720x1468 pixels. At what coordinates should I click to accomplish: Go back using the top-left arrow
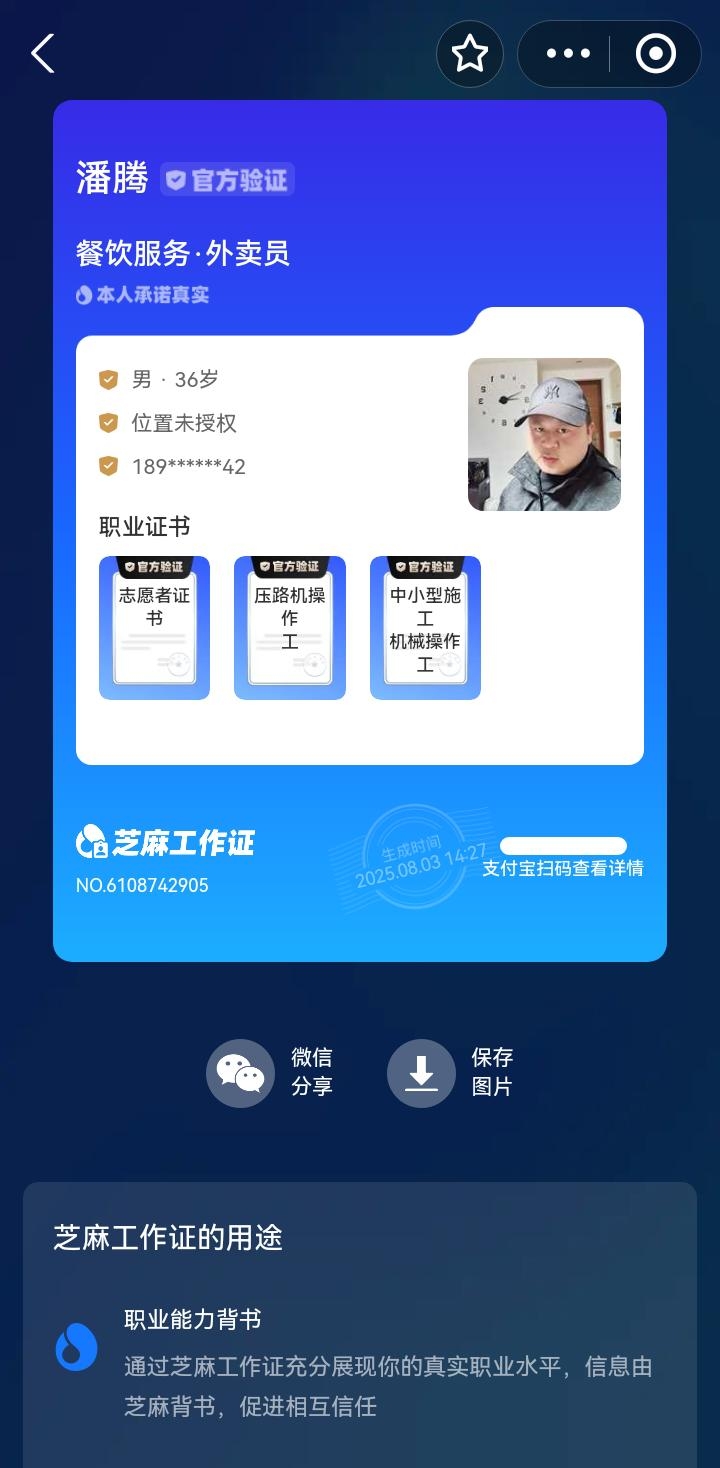point(43,54)
